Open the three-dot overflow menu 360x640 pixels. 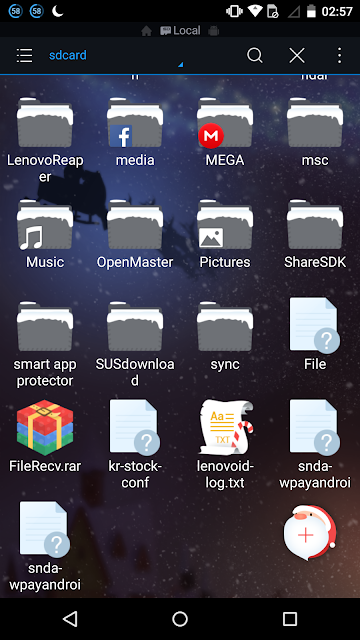pos(339,55)
